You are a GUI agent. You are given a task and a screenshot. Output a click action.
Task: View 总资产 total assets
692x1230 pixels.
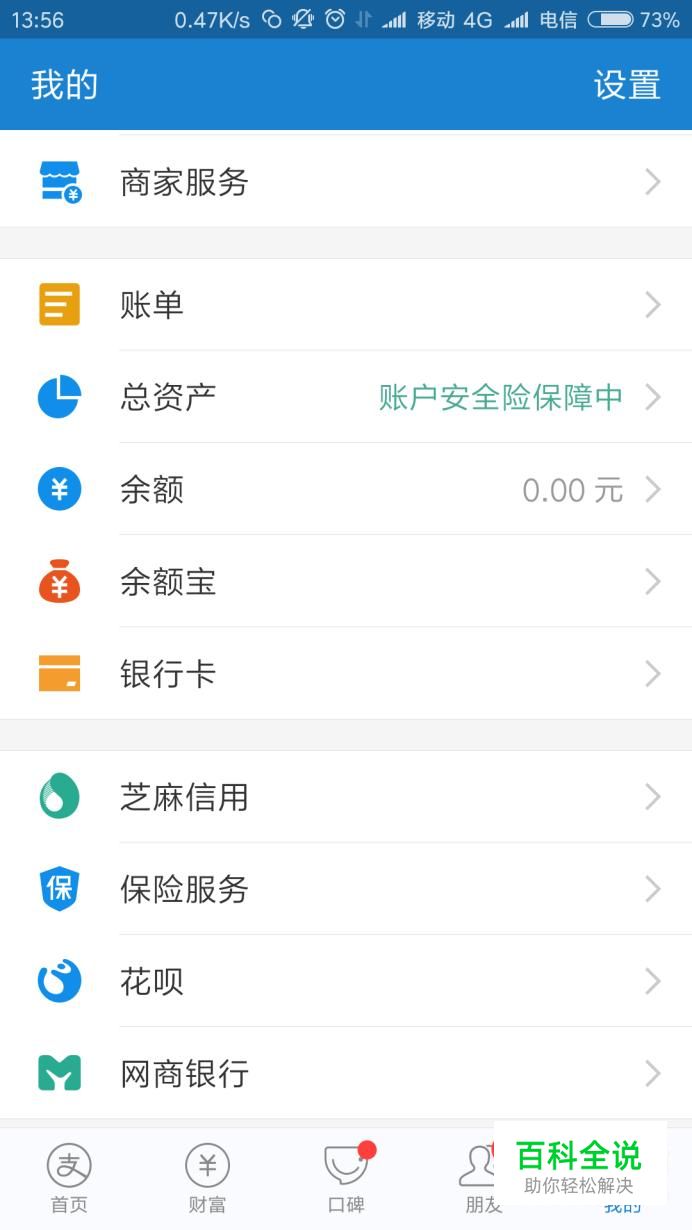(346, 397)
